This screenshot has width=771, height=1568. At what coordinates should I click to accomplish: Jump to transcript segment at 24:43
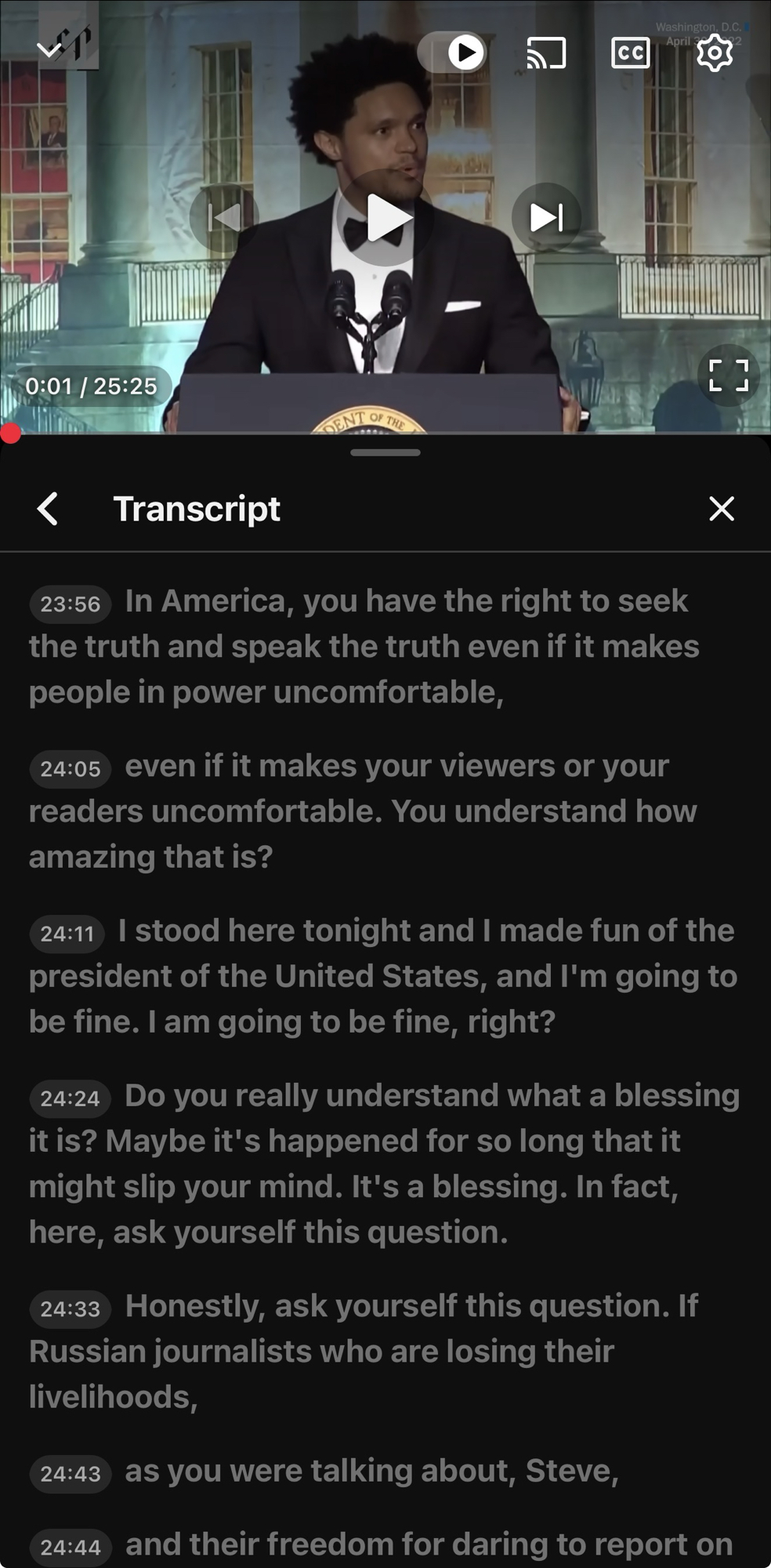(71, 1473)
